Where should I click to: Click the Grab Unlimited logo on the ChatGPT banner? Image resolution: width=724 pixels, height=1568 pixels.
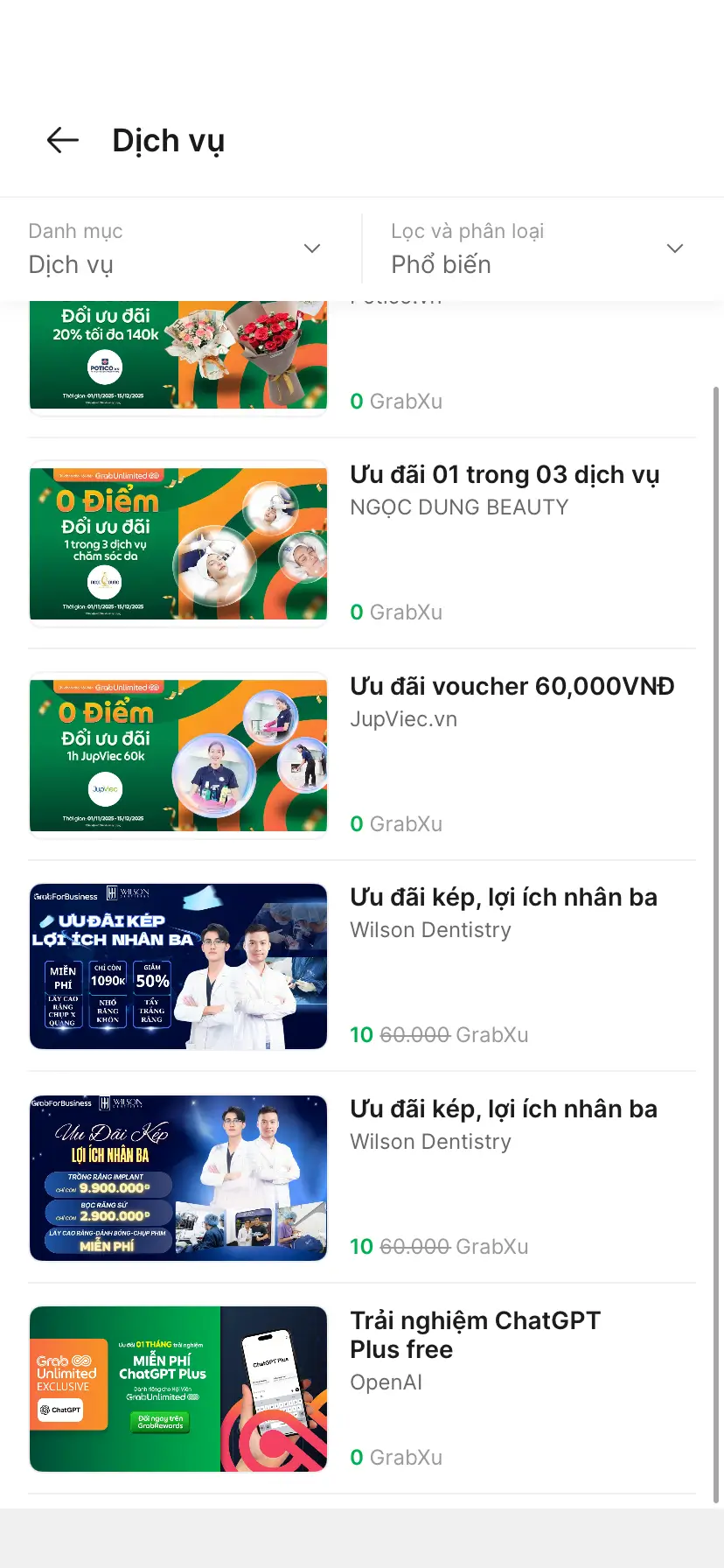(66, 1367)
